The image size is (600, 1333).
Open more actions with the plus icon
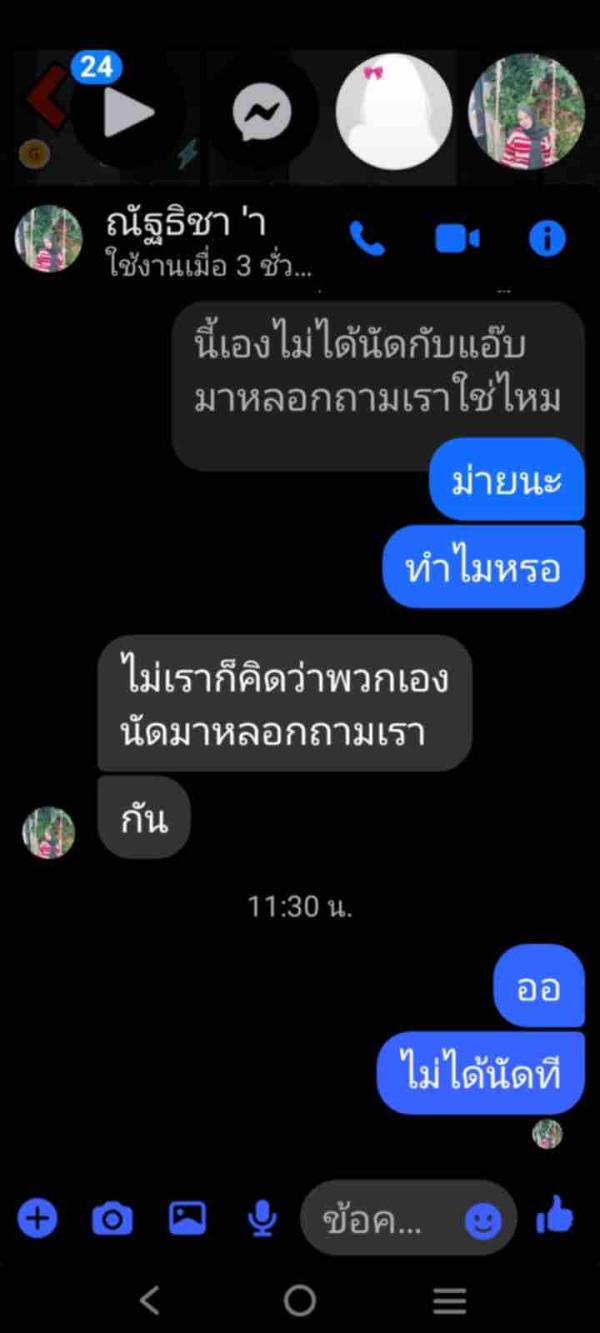(38, 1218)
